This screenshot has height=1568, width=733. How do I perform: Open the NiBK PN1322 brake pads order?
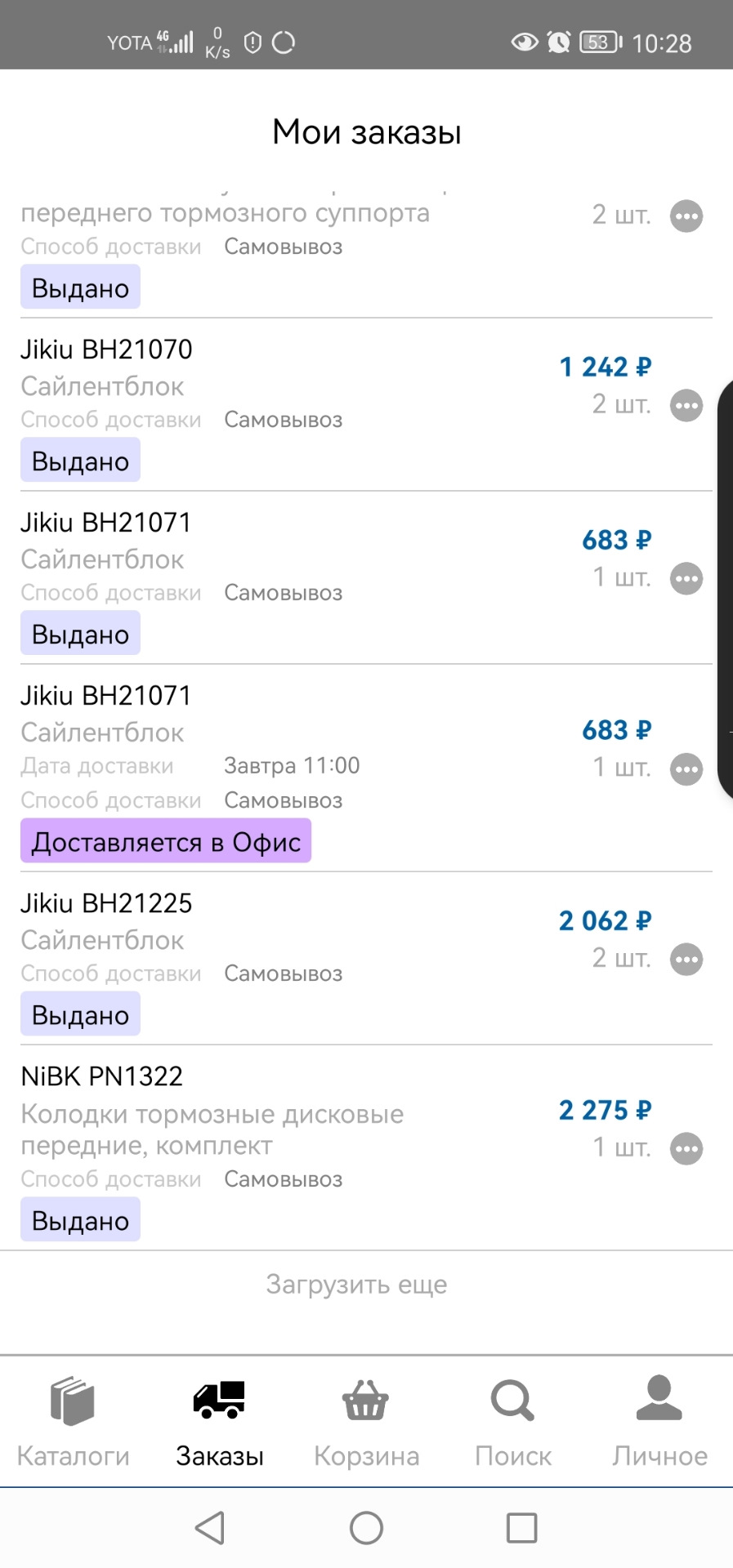click(366, 1147)
